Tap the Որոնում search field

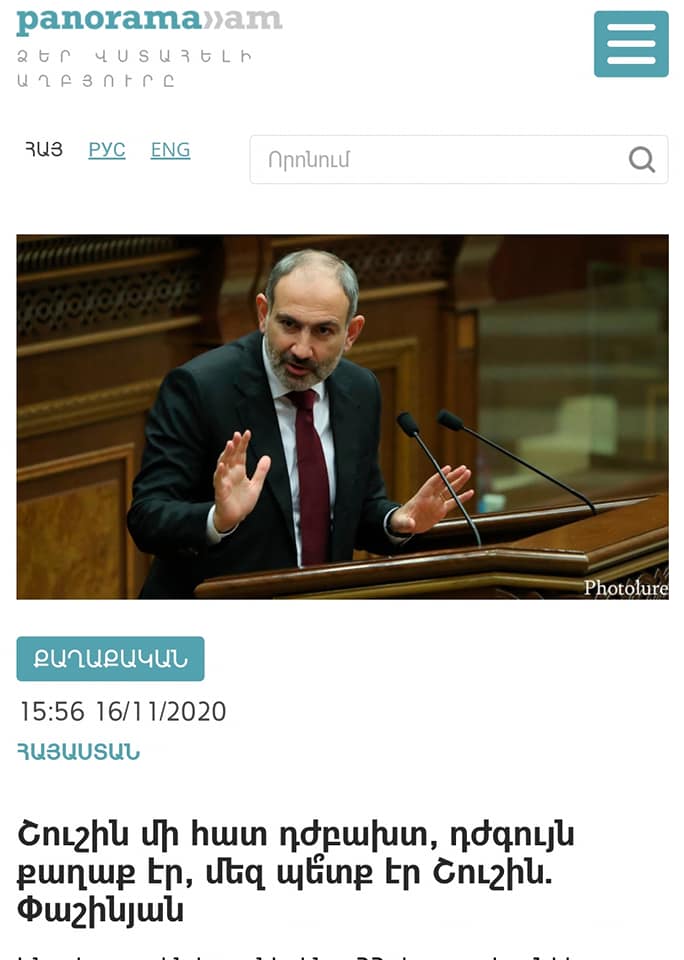pos(435,160)
